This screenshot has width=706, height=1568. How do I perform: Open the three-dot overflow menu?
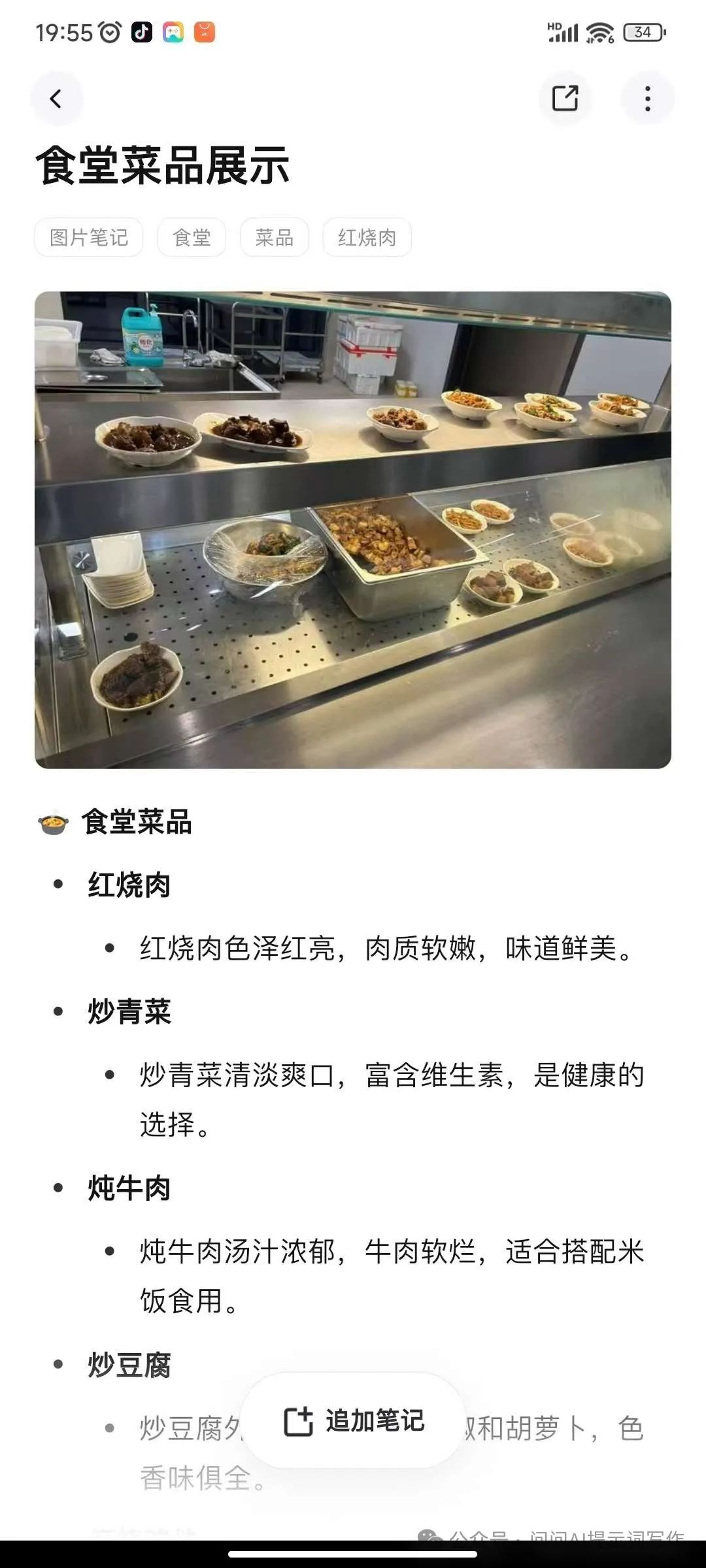[x=647, y=99]
